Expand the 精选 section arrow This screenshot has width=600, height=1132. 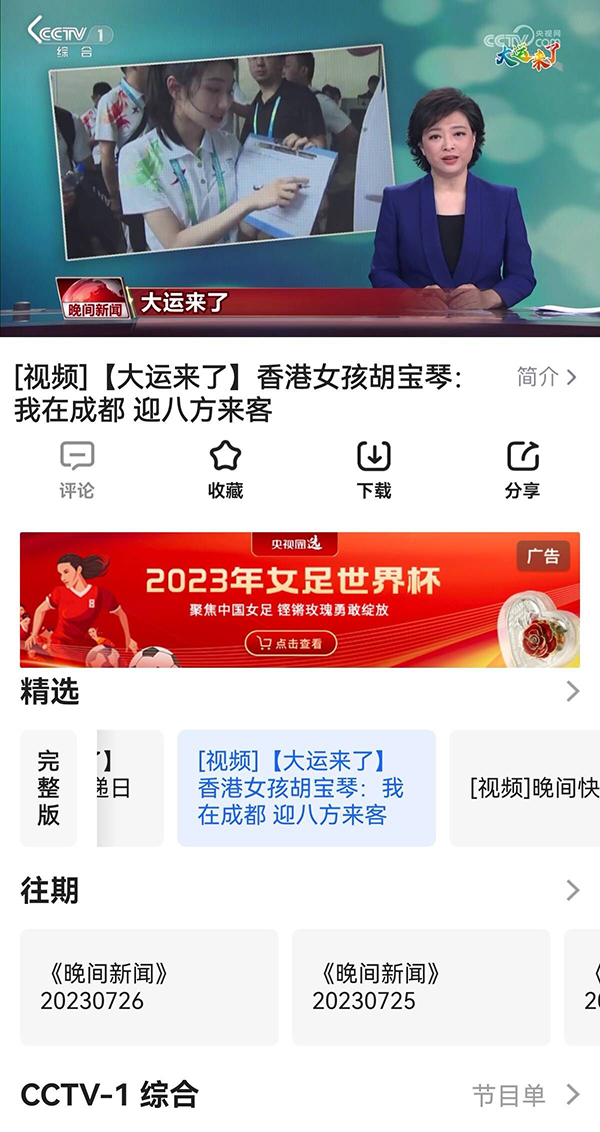tap(572, 691)
